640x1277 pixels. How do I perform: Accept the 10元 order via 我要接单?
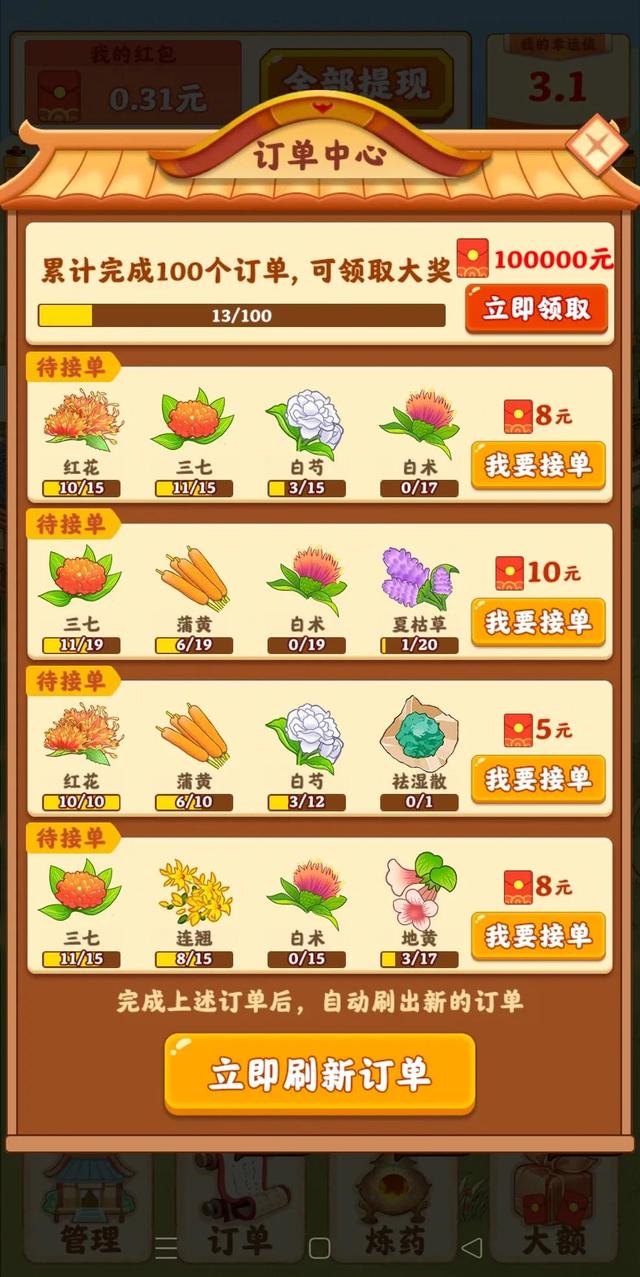click(538, 622)
